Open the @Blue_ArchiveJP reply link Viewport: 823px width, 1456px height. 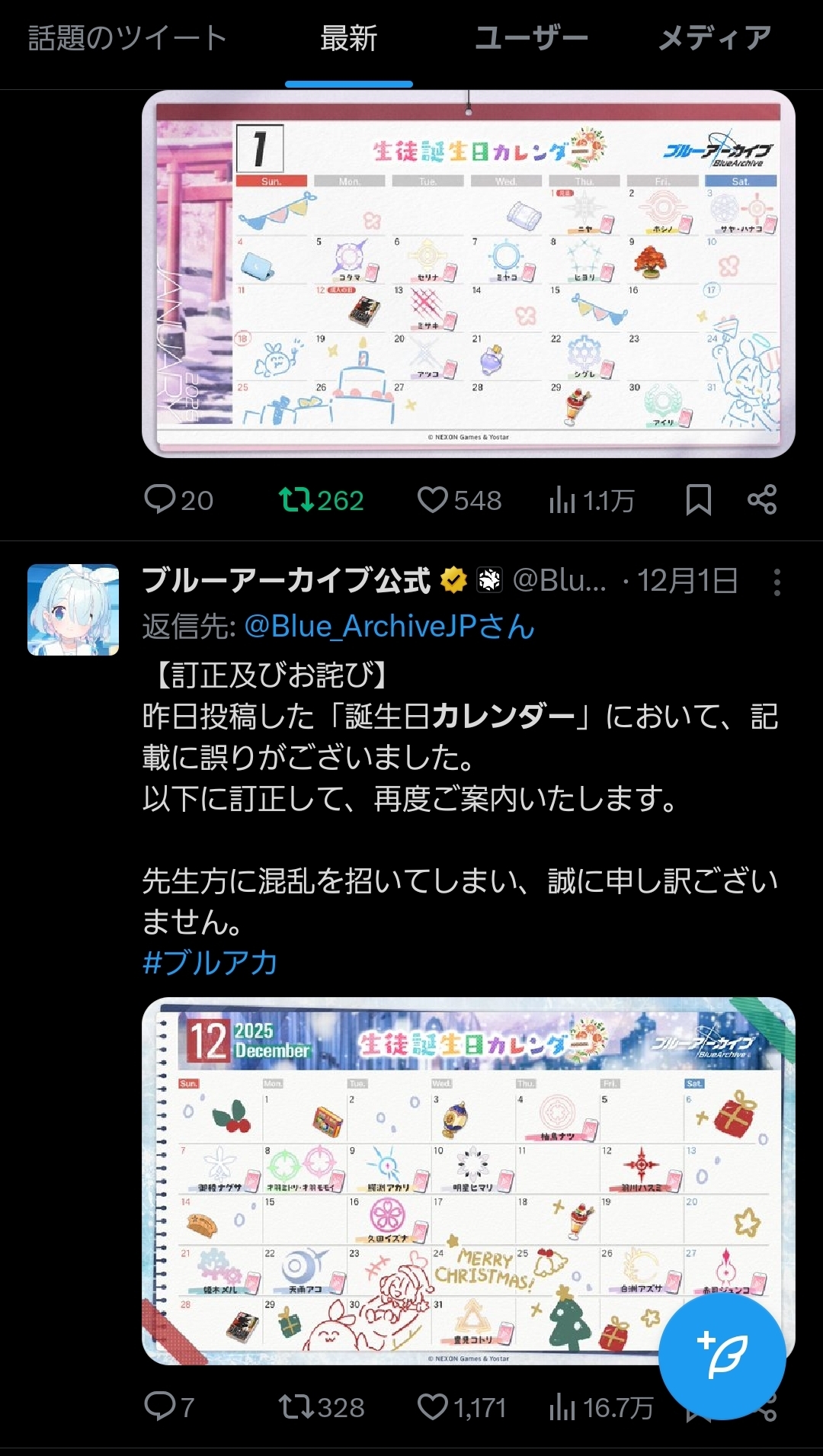(x=389, y=627)
